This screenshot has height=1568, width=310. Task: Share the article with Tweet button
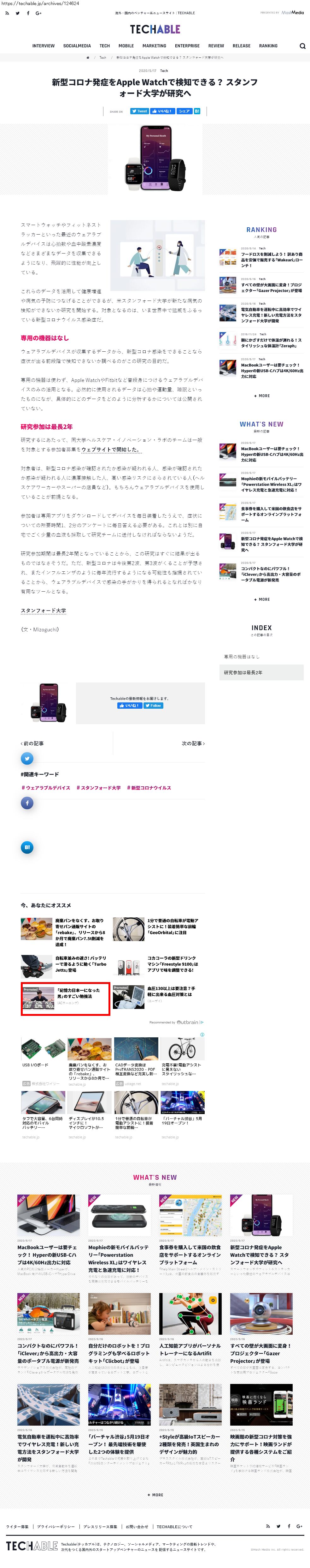[x=139, y=111]
